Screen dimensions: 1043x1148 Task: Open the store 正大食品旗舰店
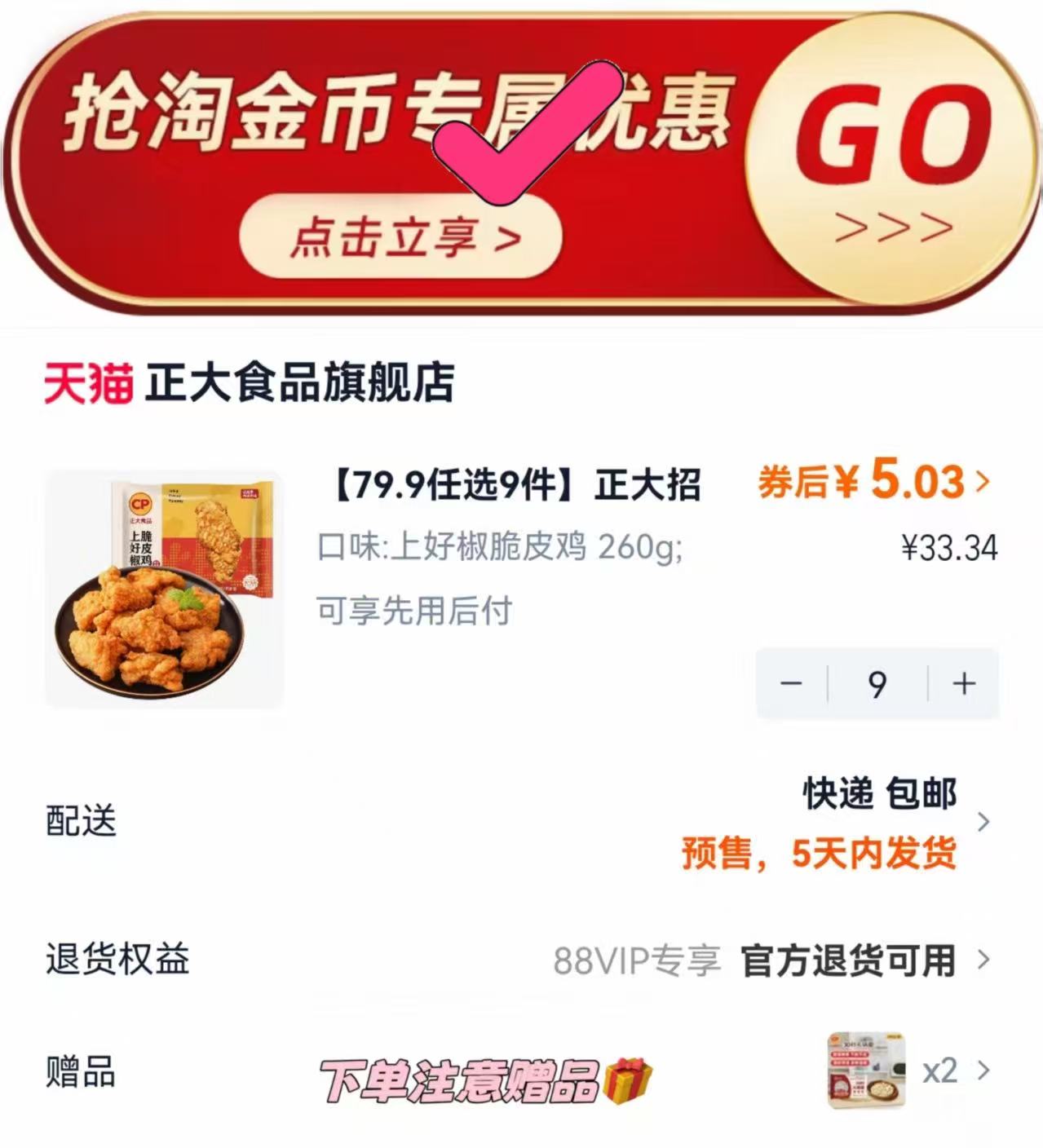(302, 383)
